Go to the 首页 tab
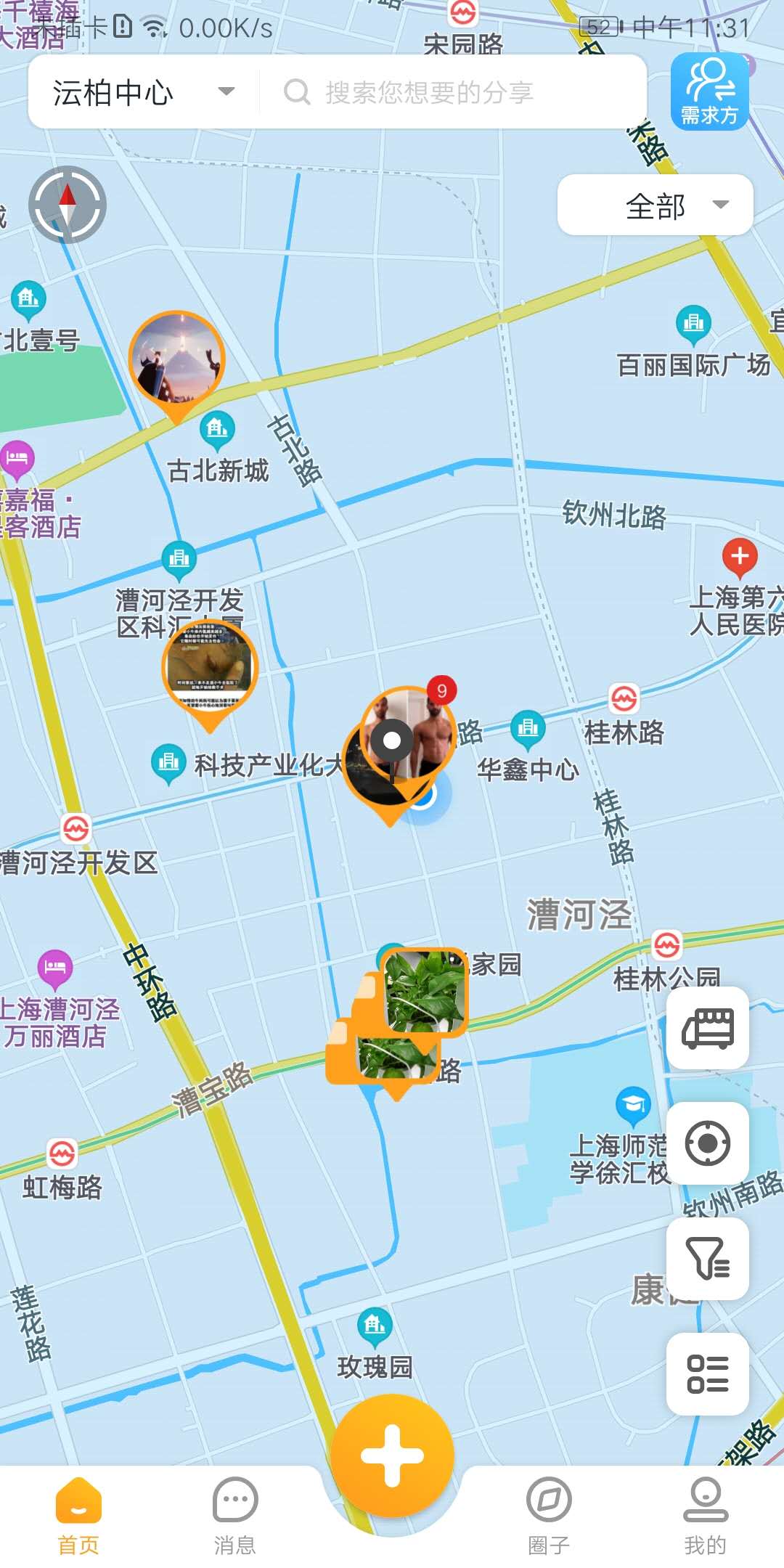 tap(78, 1516)
